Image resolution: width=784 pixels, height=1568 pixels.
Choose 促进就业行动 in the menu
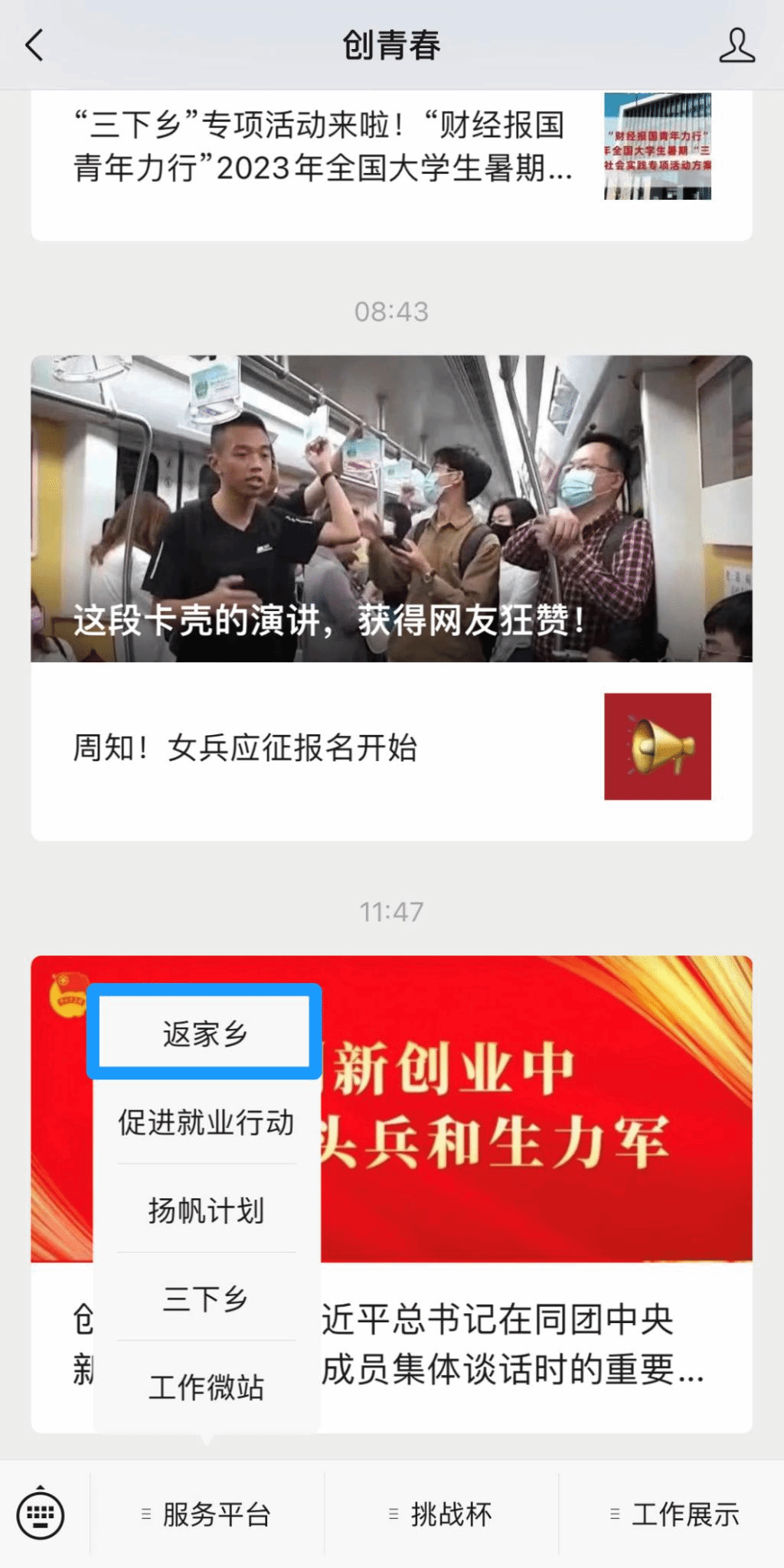coord(206,1122)
